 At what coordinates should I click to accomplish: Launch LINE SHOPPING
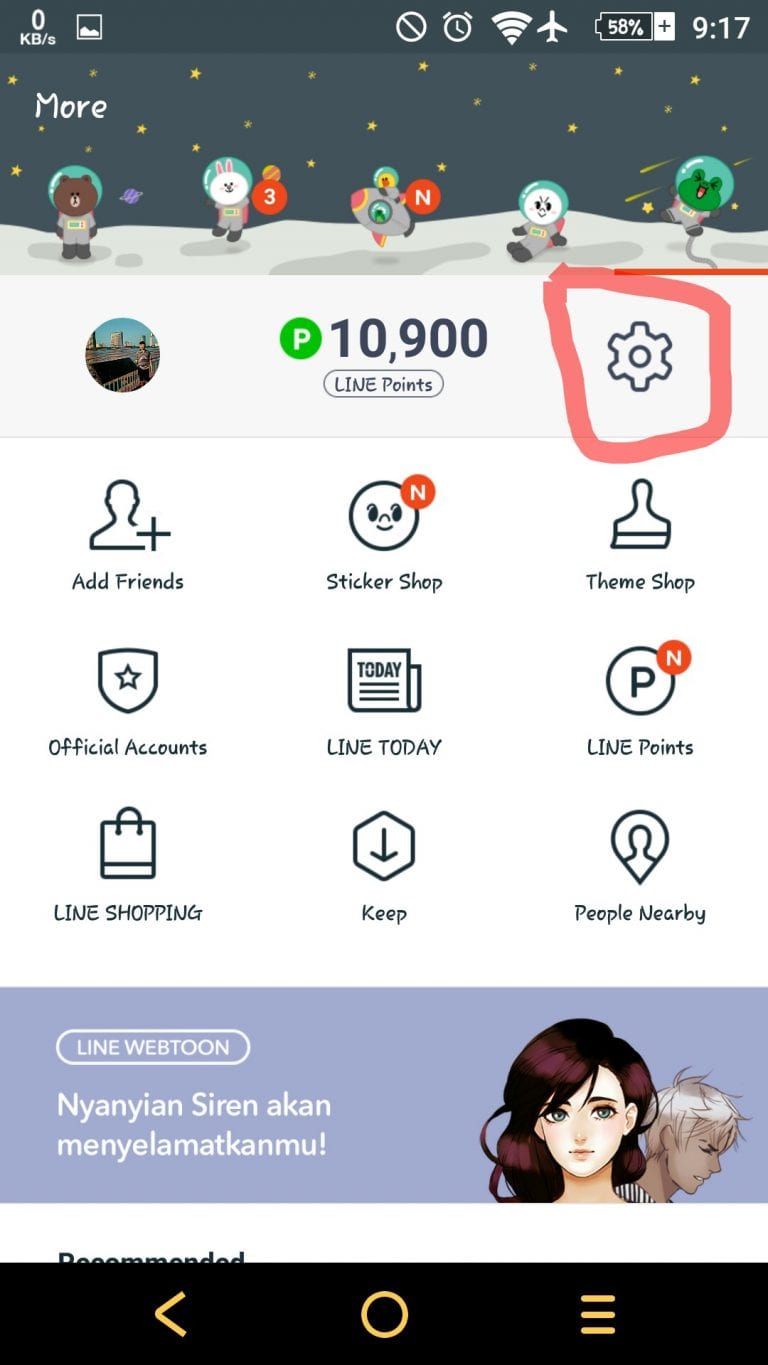(x=128, y=866)
